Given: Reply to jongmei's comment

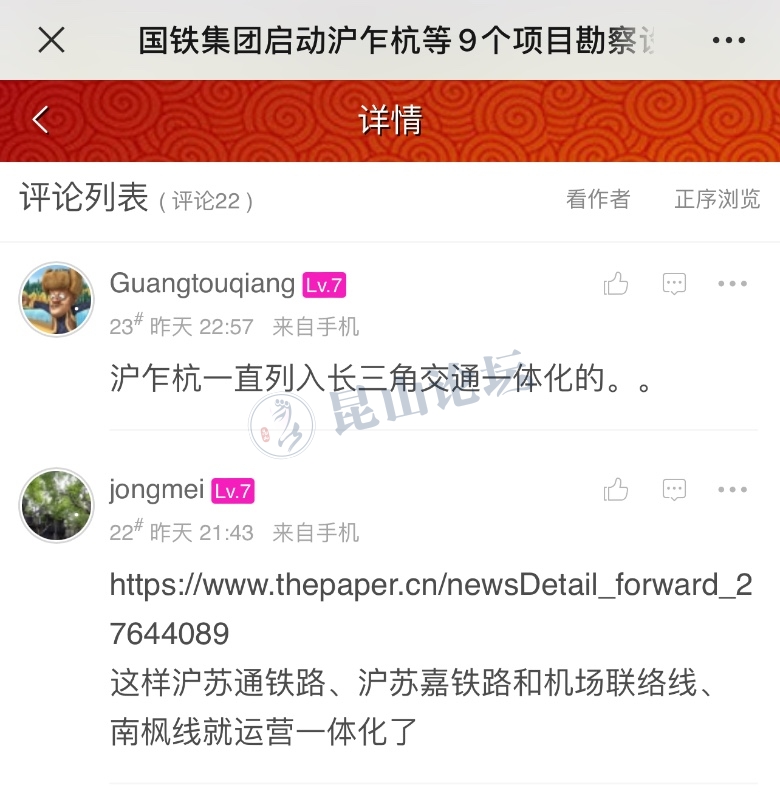Looking at the screenshot, I should pos(675,490).
